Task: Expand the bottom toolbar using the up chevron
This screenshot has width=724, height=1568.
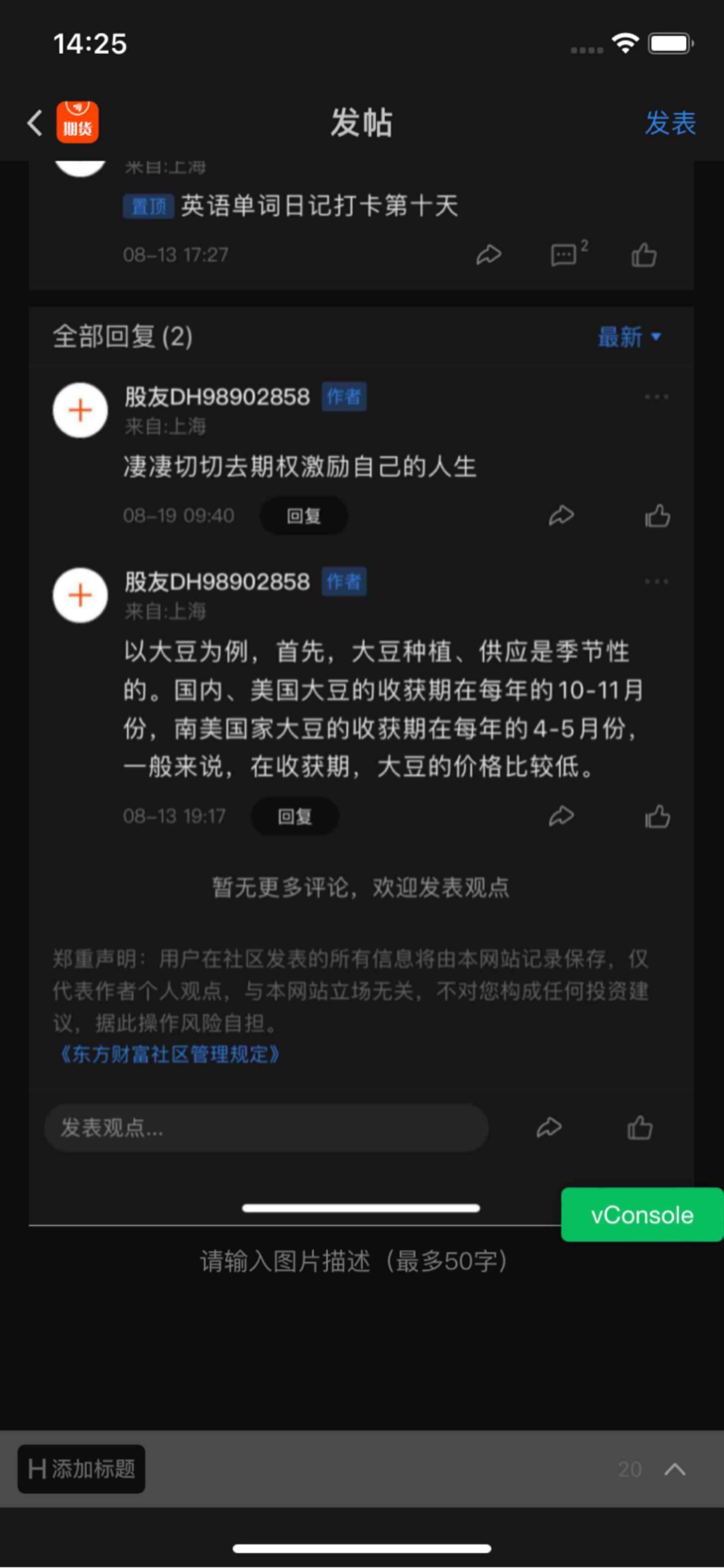Action: (675, 1469)
